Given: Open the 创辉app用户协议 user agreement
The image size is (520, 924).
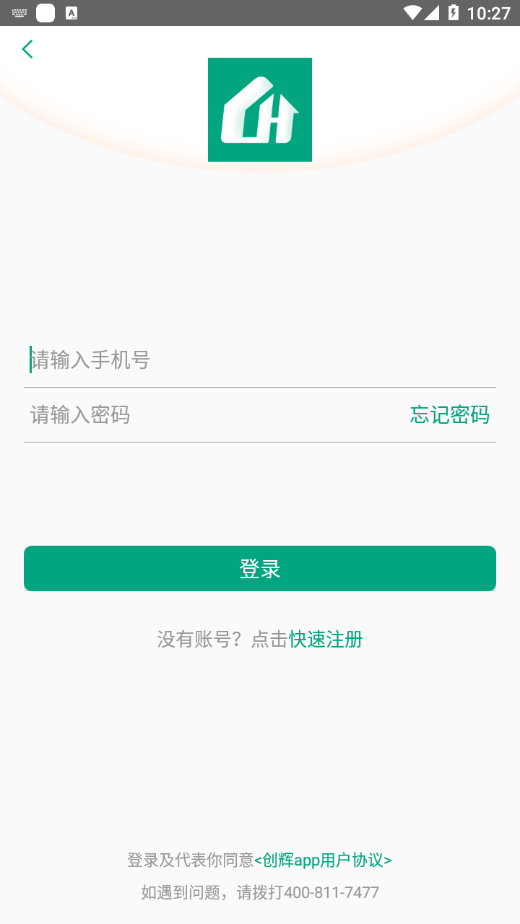Looking at the screenshot, I should [323, 860].
